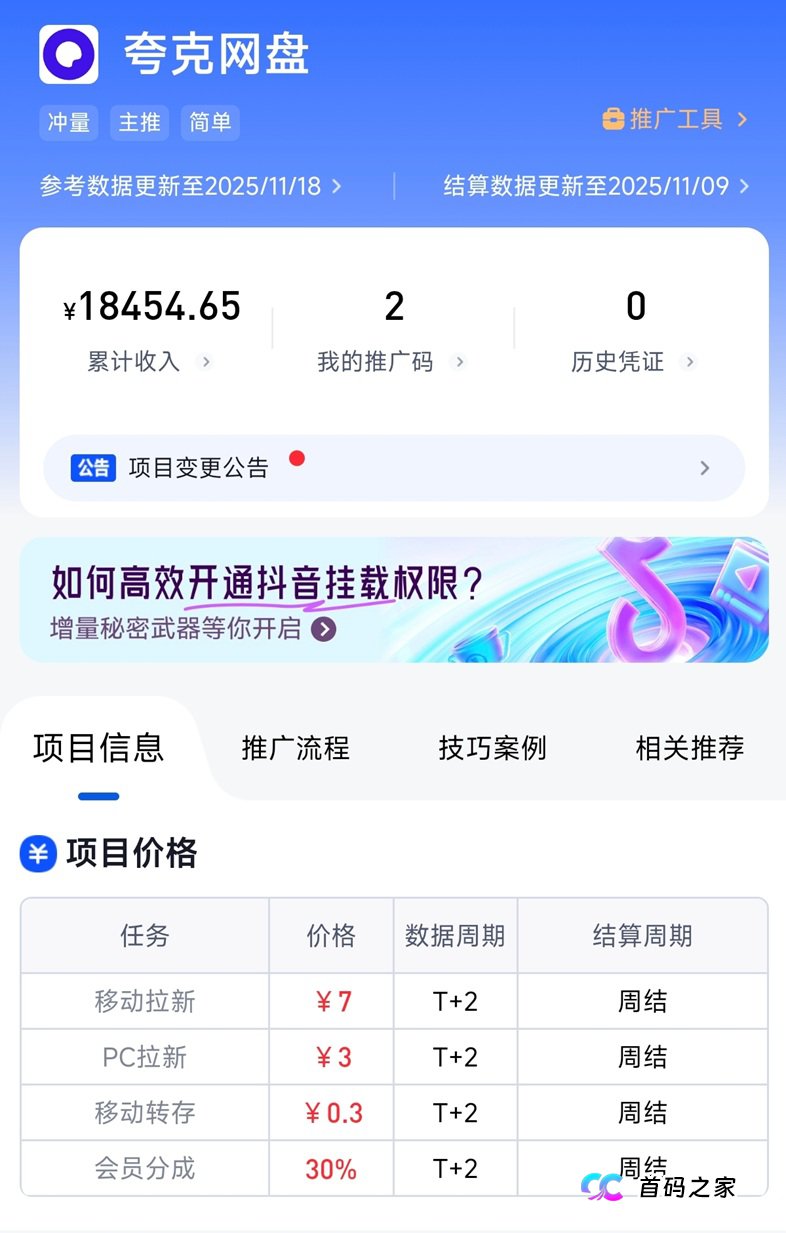
Task: Click the 抖音挂载权限 promotional banner
Action: (393, 598)
